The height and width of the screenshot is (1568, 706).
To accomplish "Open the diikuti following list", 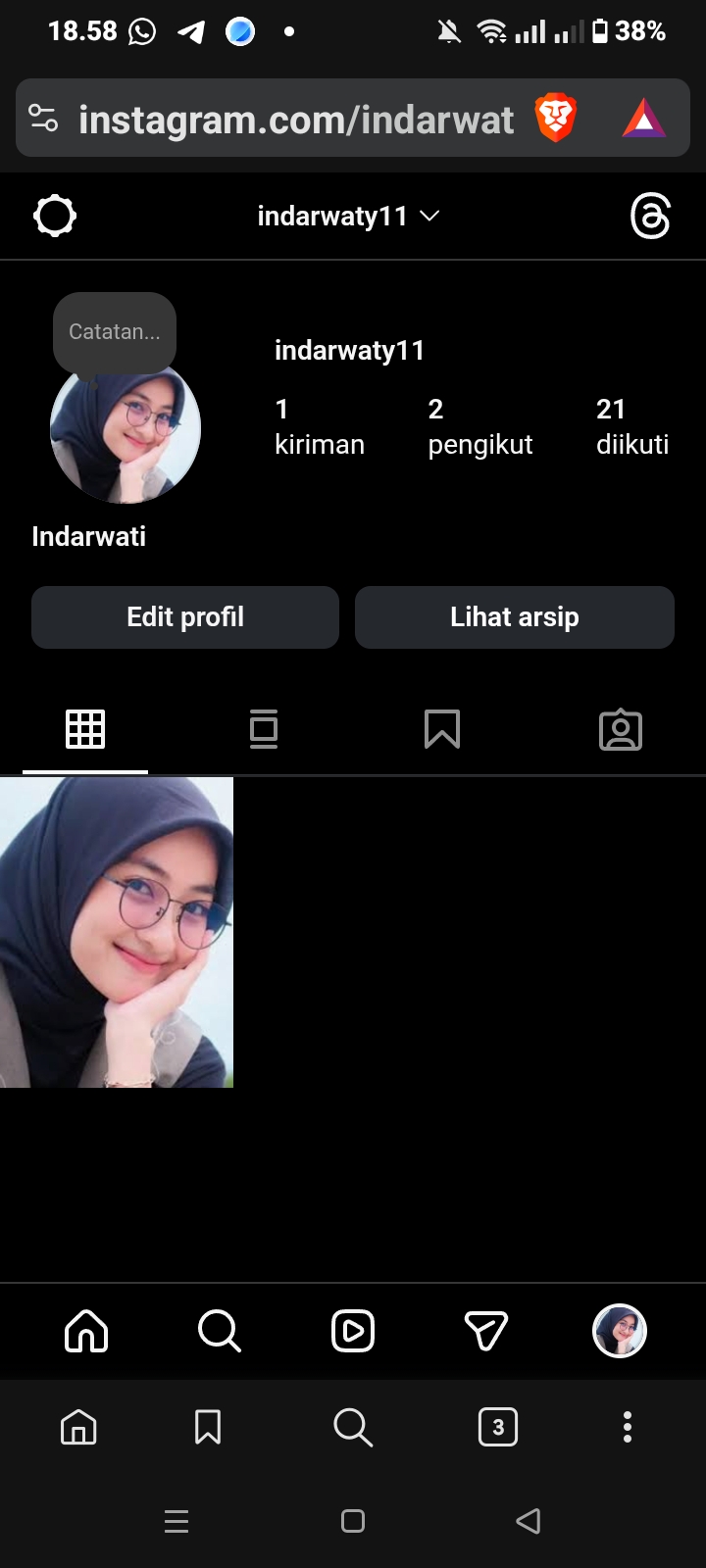I will pos(631,427).
